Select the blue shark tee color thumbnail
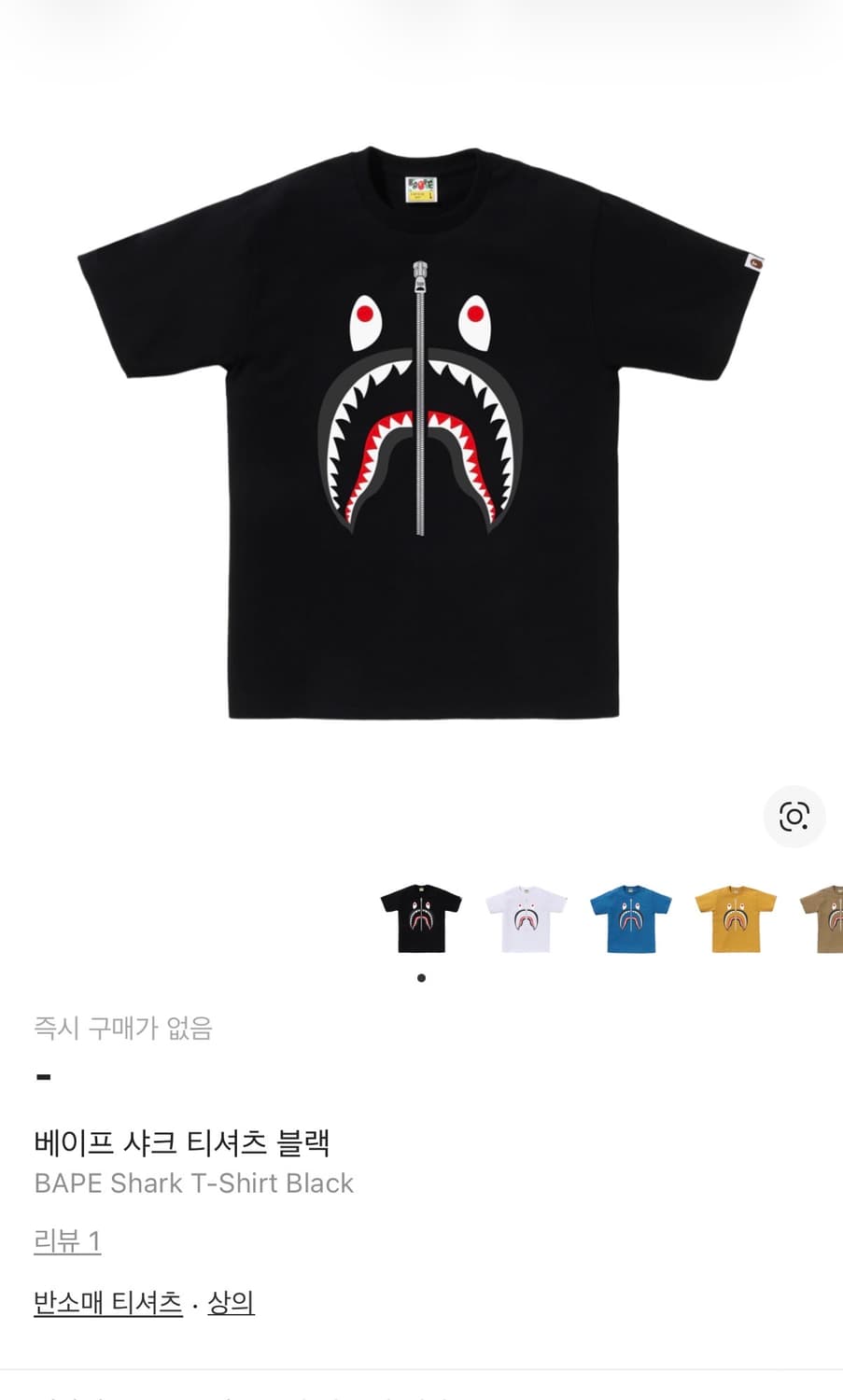Viewport: 843px width, 1400px height. point(628,917)
